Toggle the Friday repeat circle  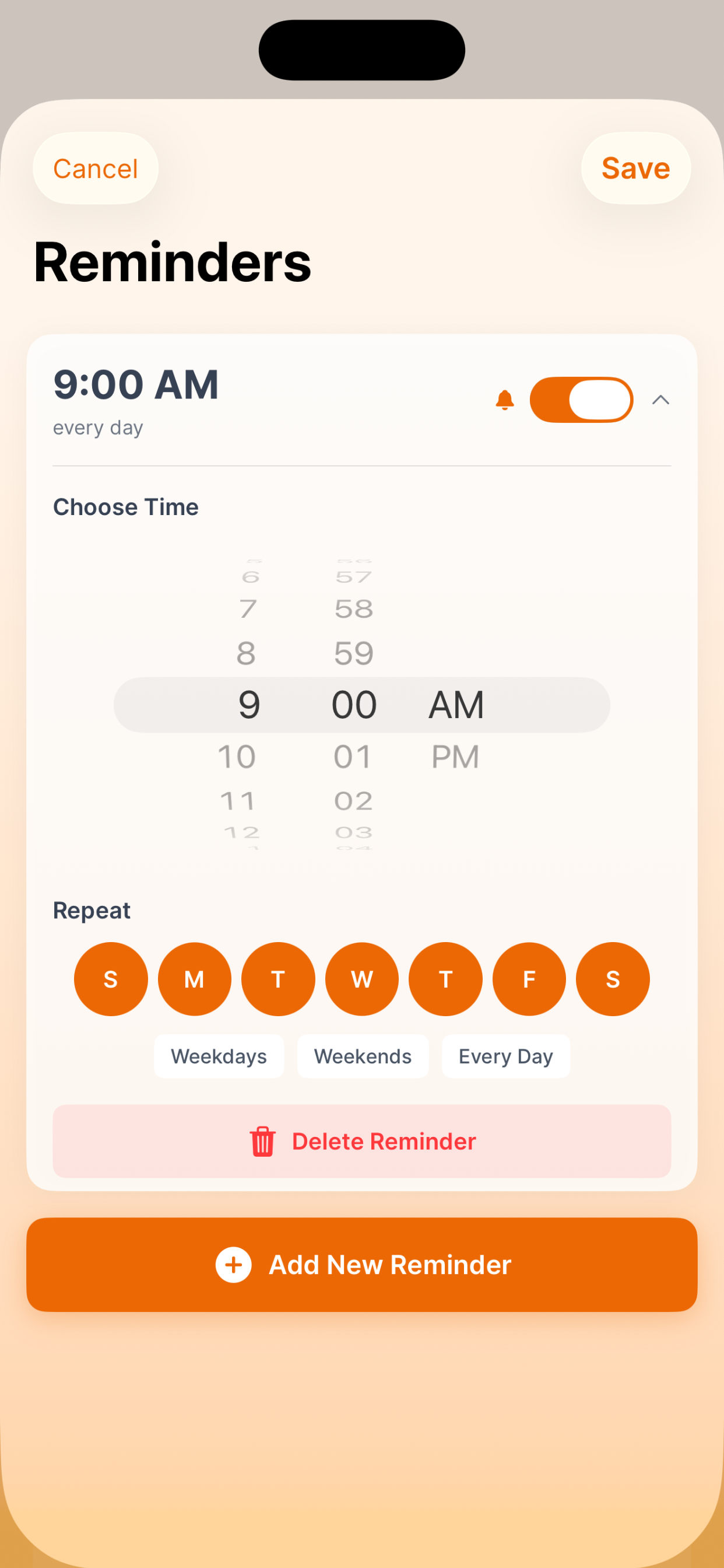tap(529, 979)
